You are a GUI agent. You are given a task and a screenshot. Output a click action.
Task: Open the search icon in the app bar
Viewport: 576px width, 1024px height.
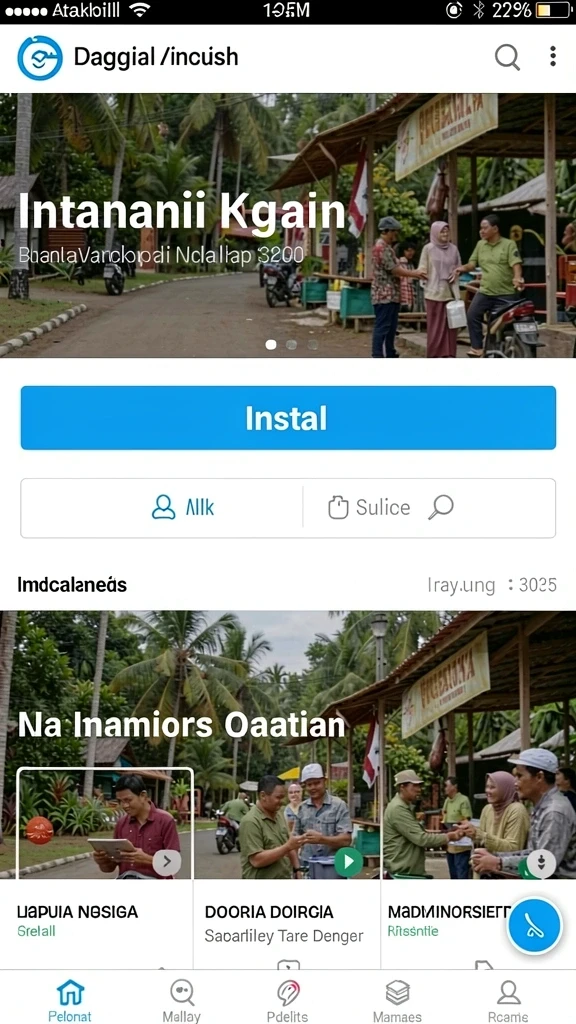507,57
